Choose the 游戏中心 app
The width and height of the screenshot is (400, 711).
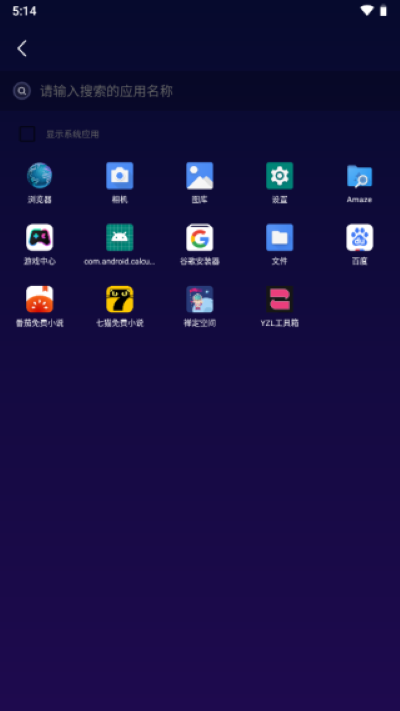(x=39, y=244)
